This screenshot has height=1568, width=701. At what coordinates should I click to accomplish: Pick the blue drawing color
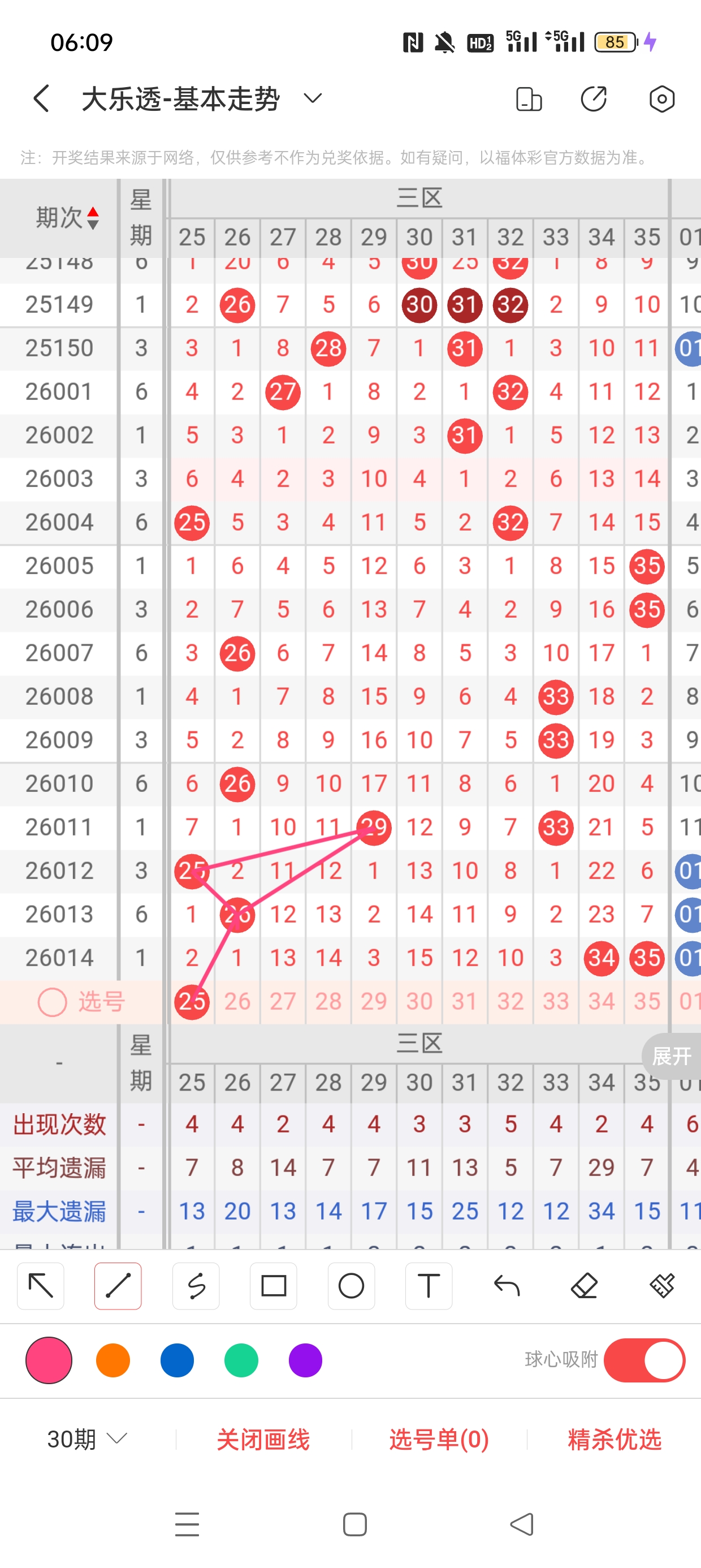pyautogui.click(x=177, y=1360)
